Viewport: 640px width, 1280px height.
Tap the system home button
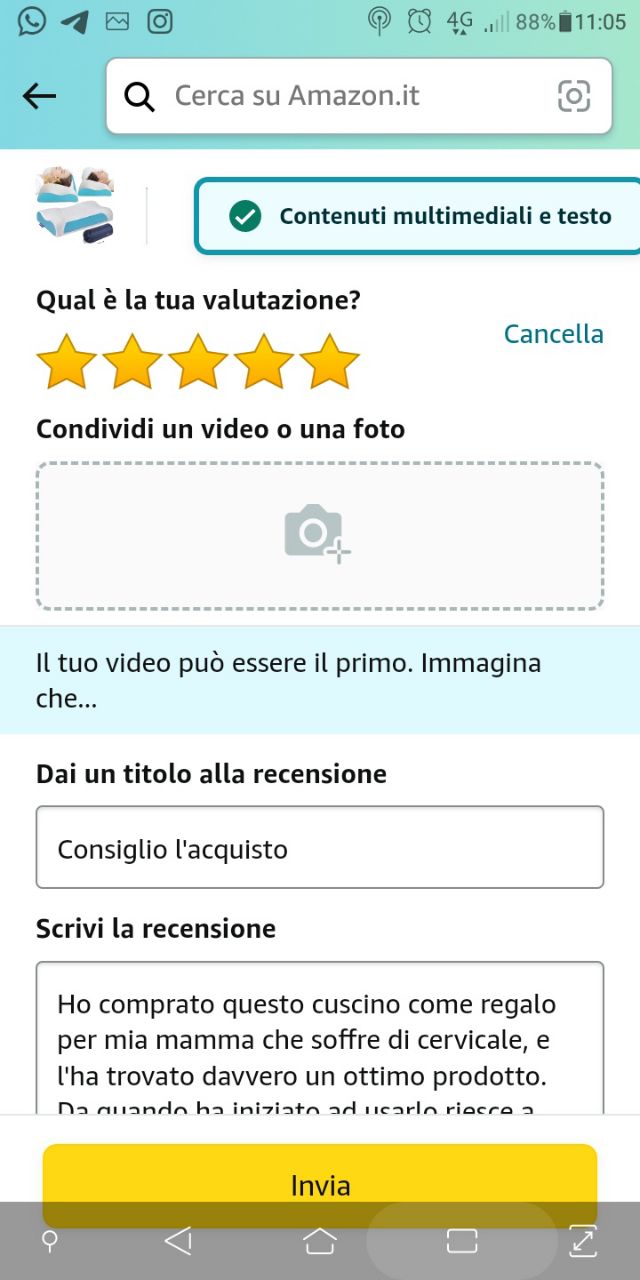pyautogui.click(x=320, y=1241)
